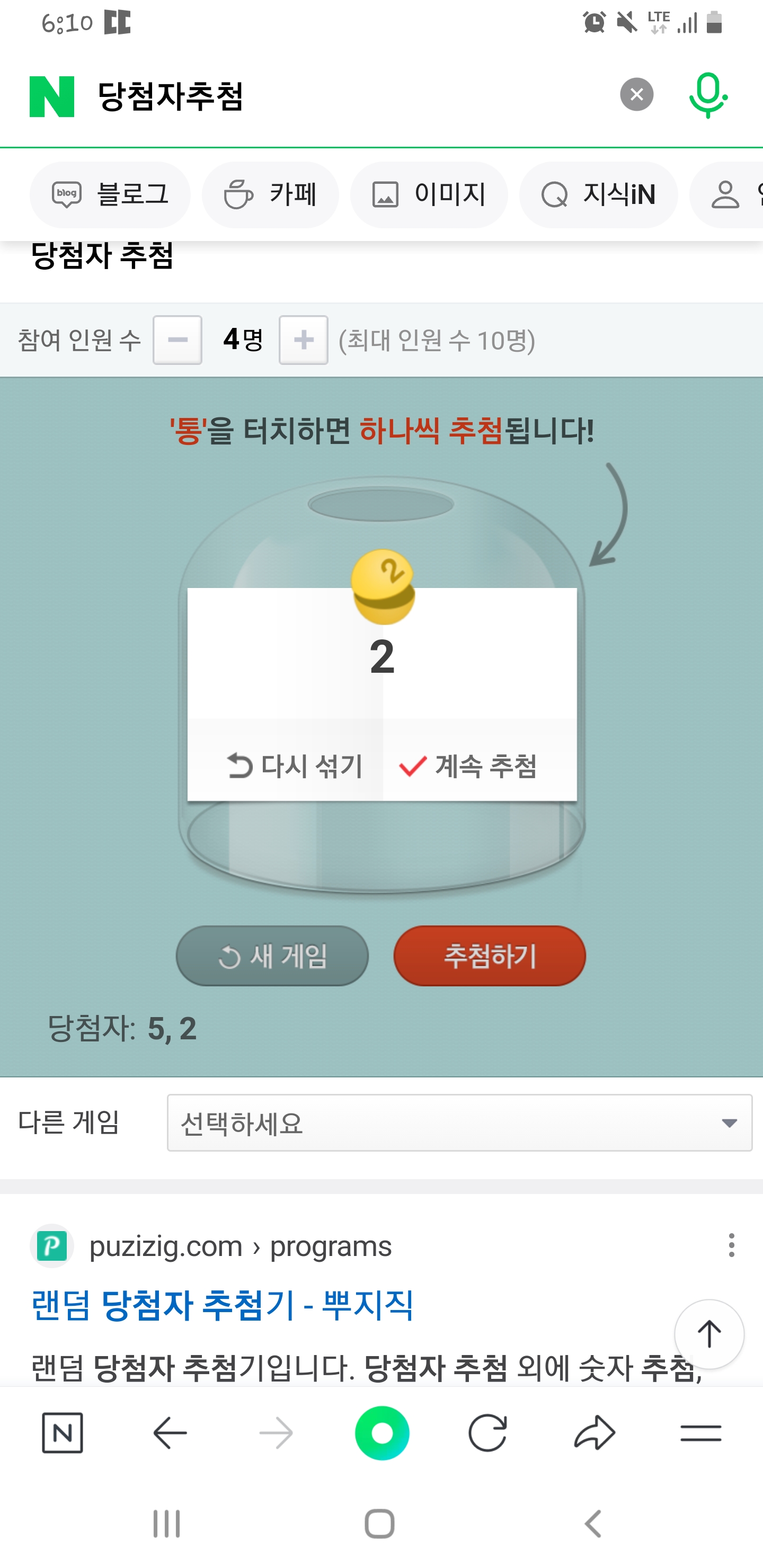The image size is (763, 1568).
Task: Switch to the 카페 tab
Action: pyautogui.click(x=270, y=195)
